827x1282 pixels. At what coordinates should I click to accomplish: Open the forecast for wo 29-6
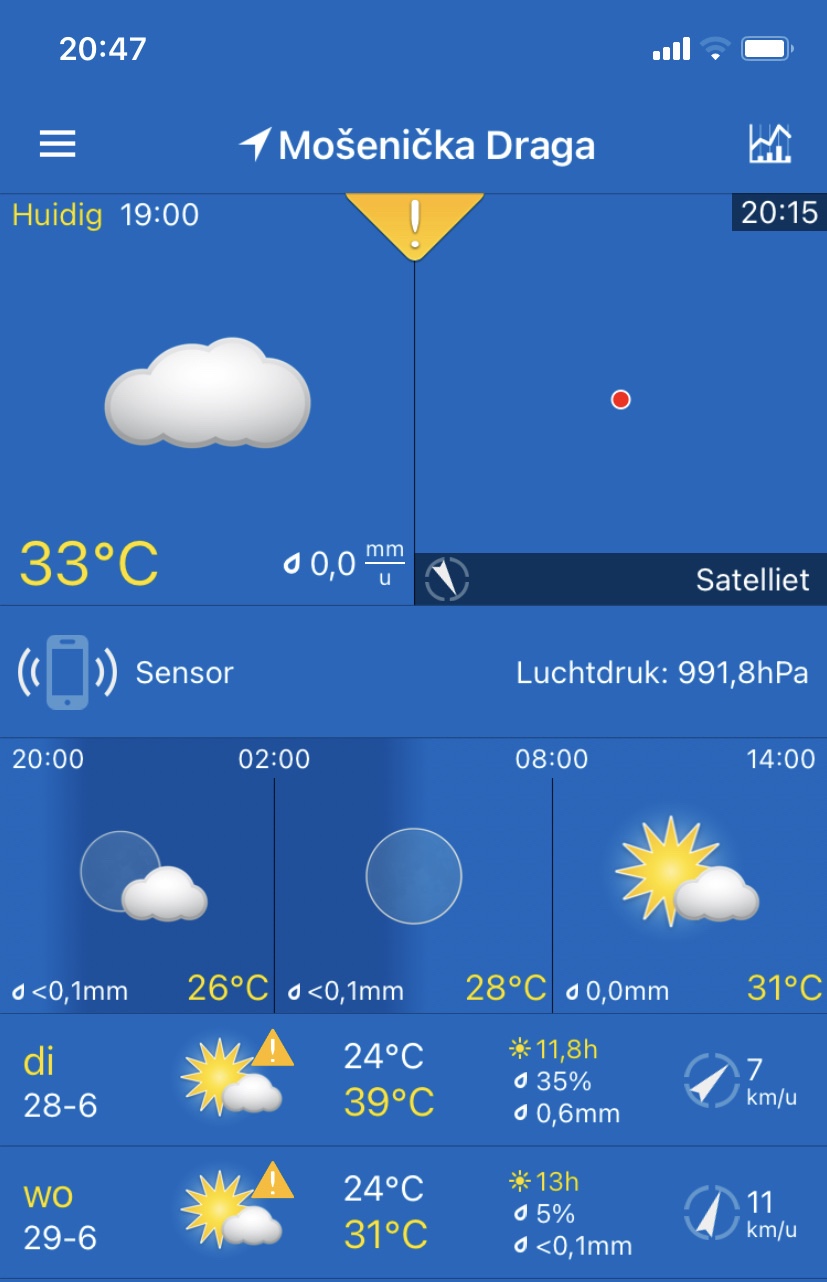413,1212
